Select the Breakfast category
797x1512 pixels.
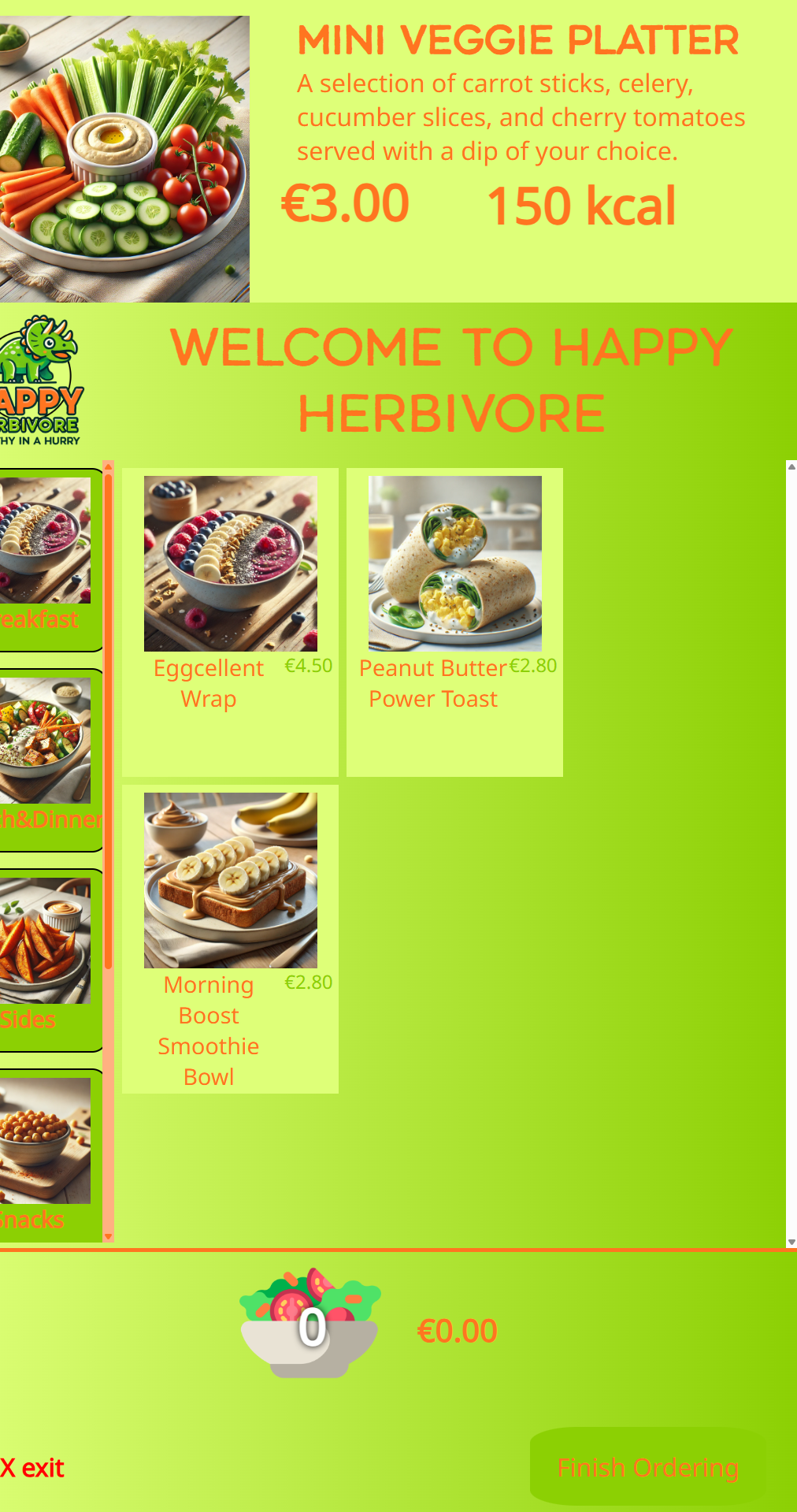click(47, 559)
